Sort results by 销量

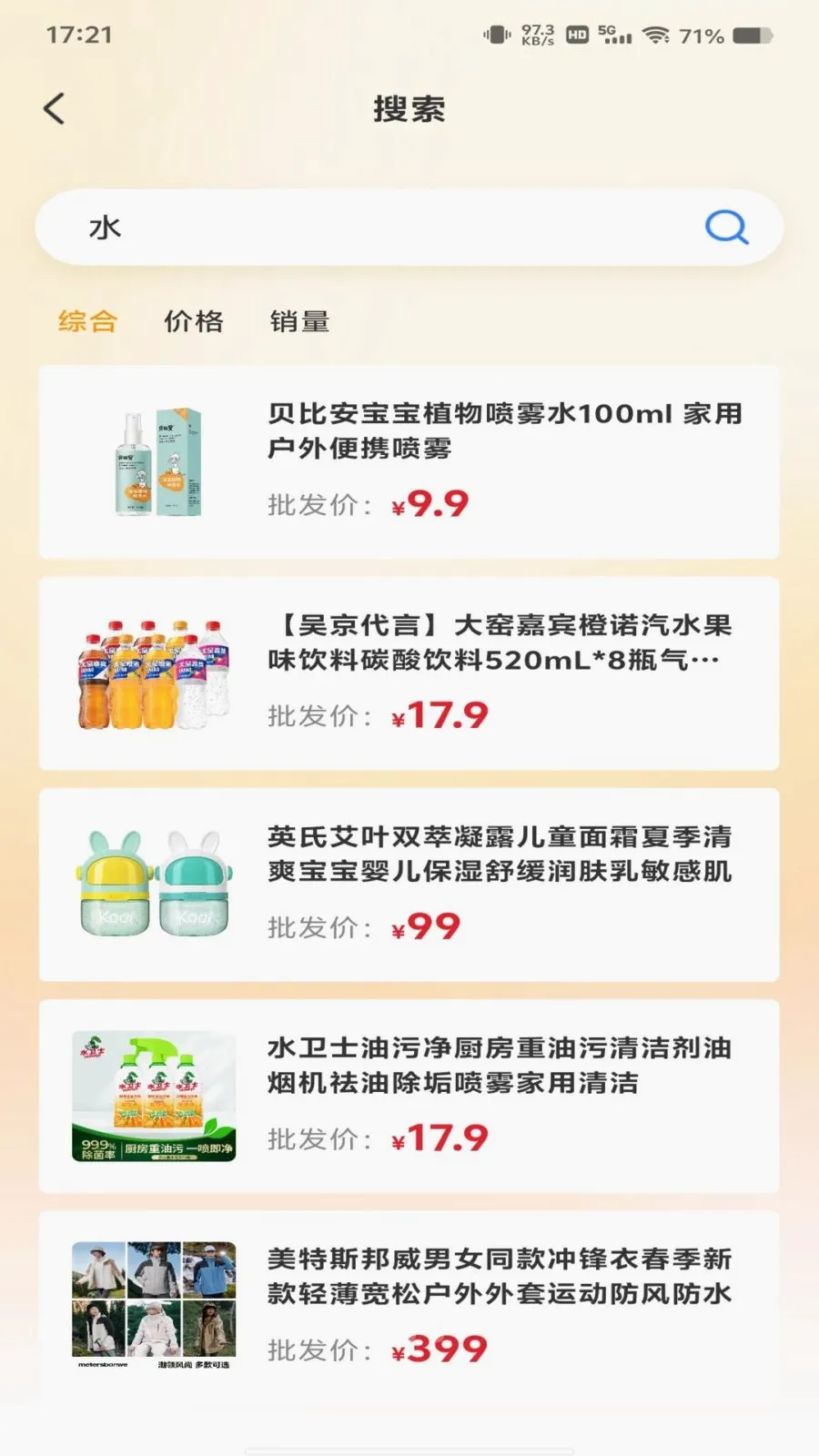tap(299, 321)
